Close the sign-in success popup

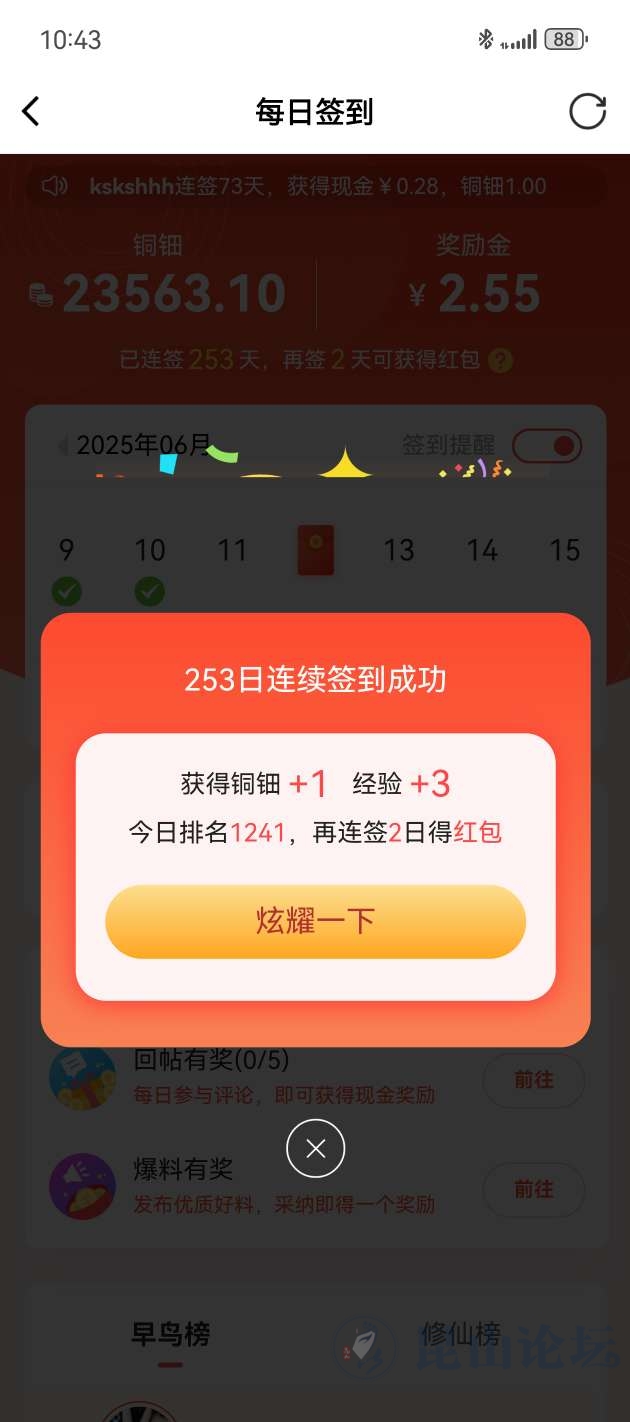click(315, 1148)
